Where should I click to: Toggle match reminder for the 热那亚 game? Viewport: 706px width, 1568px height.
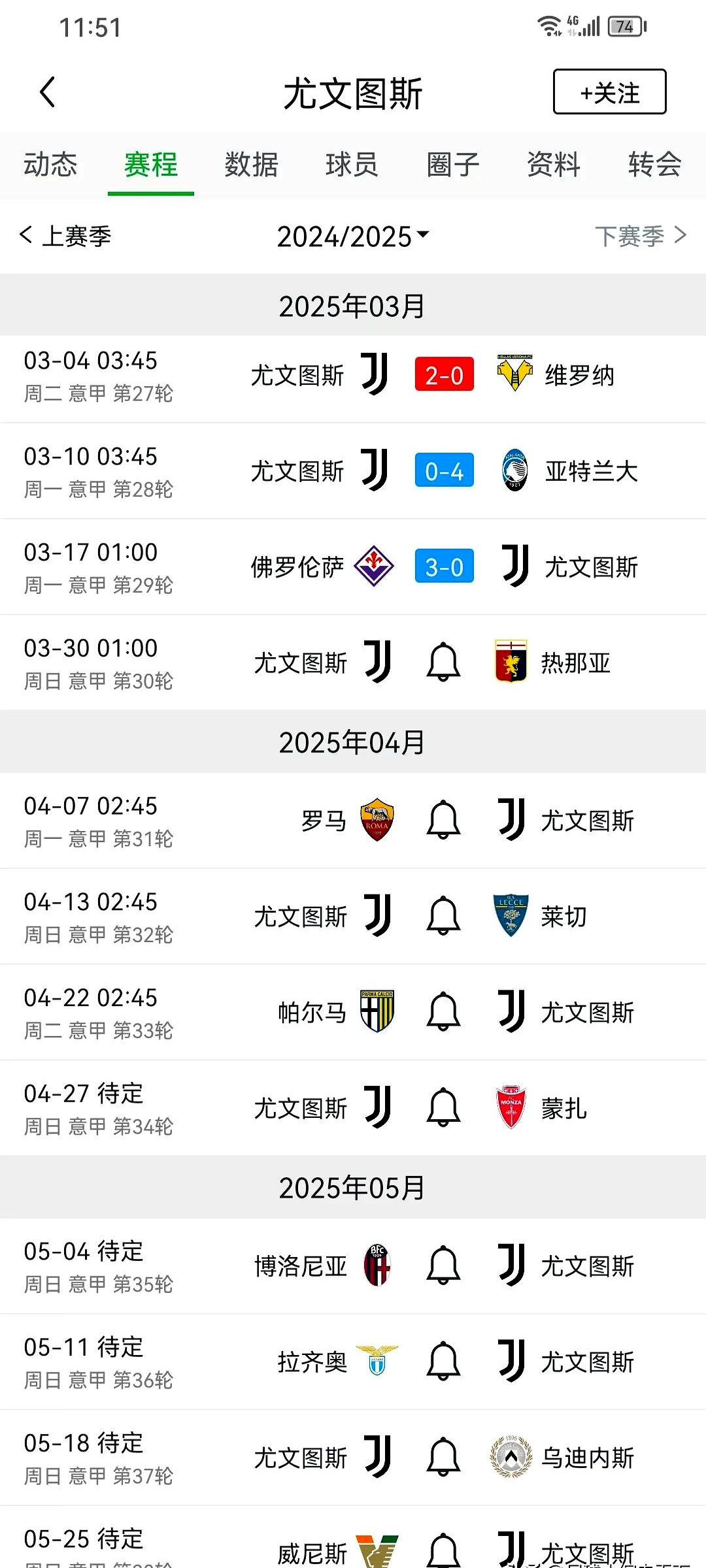pos(443,661)
